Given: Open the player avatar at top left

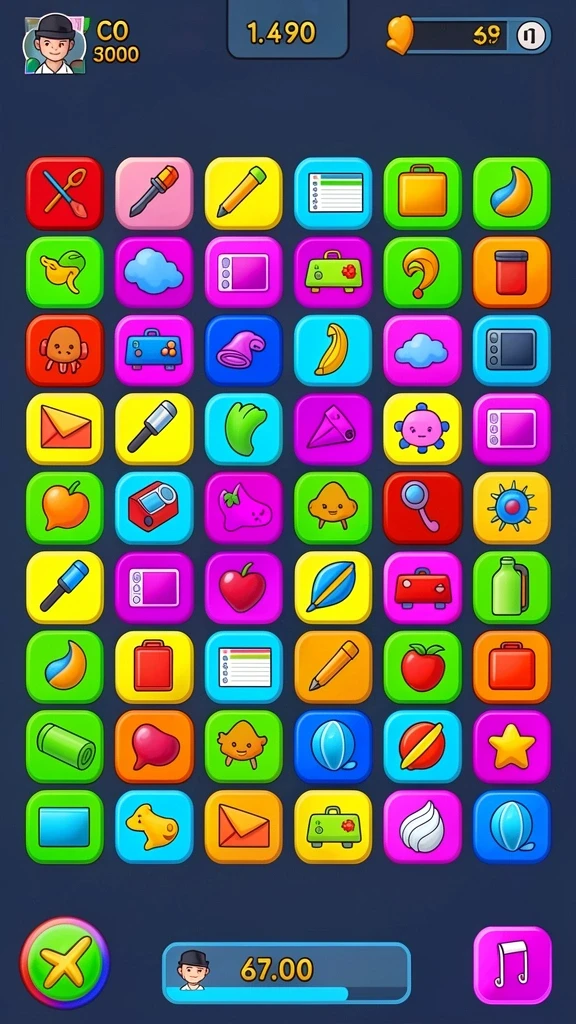Looking at the screenshot, I should (x=54, y=44).
